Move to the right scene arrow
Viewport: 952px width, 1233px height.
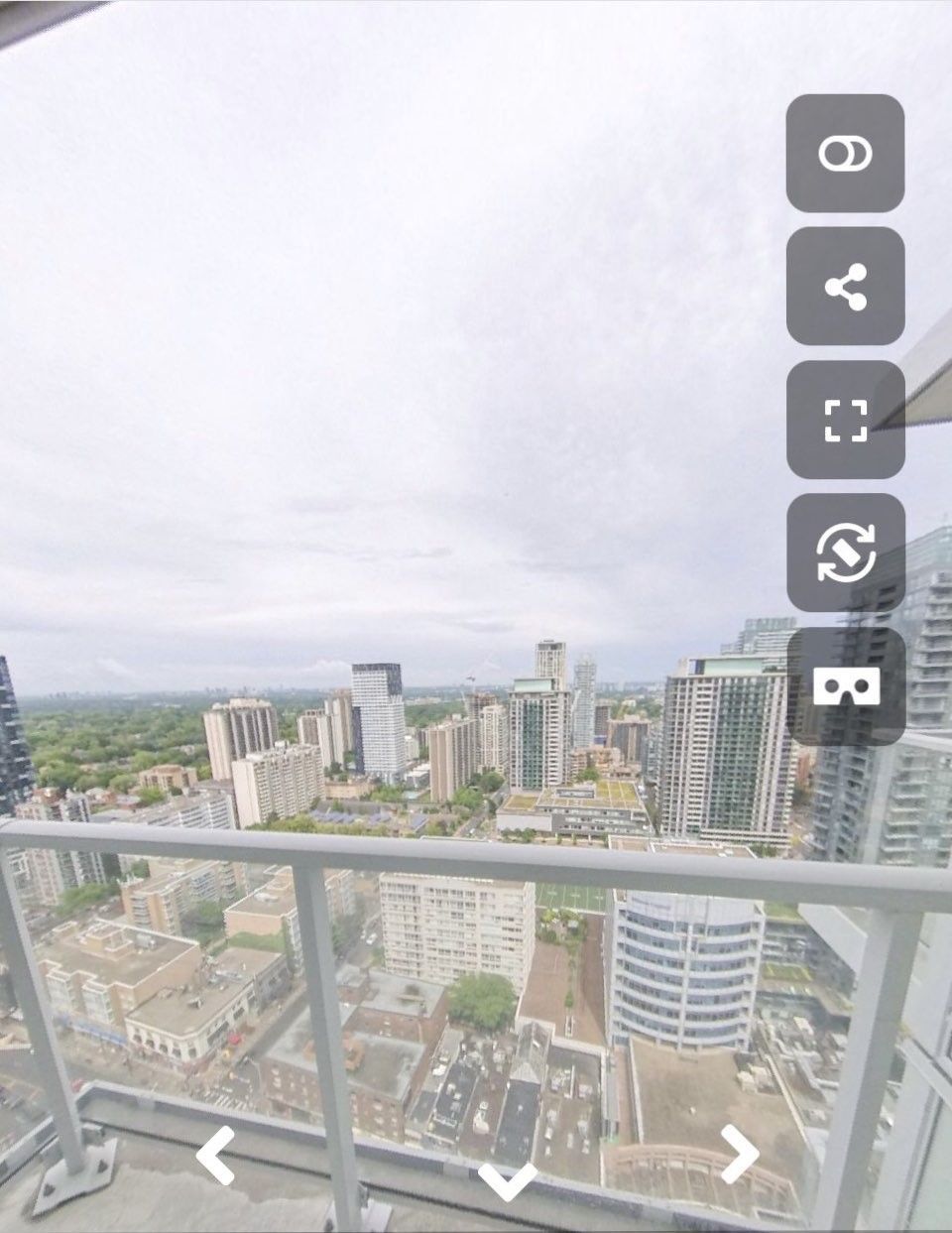[x=739, y=1155]
